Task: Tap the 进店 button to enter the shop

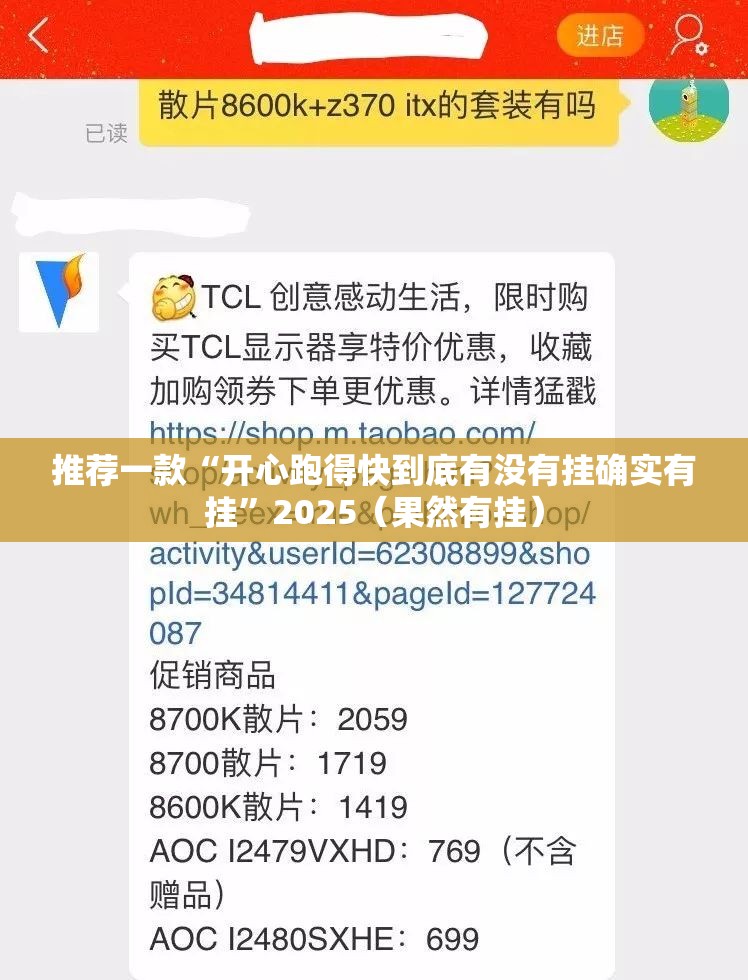Action: point(600,37)
